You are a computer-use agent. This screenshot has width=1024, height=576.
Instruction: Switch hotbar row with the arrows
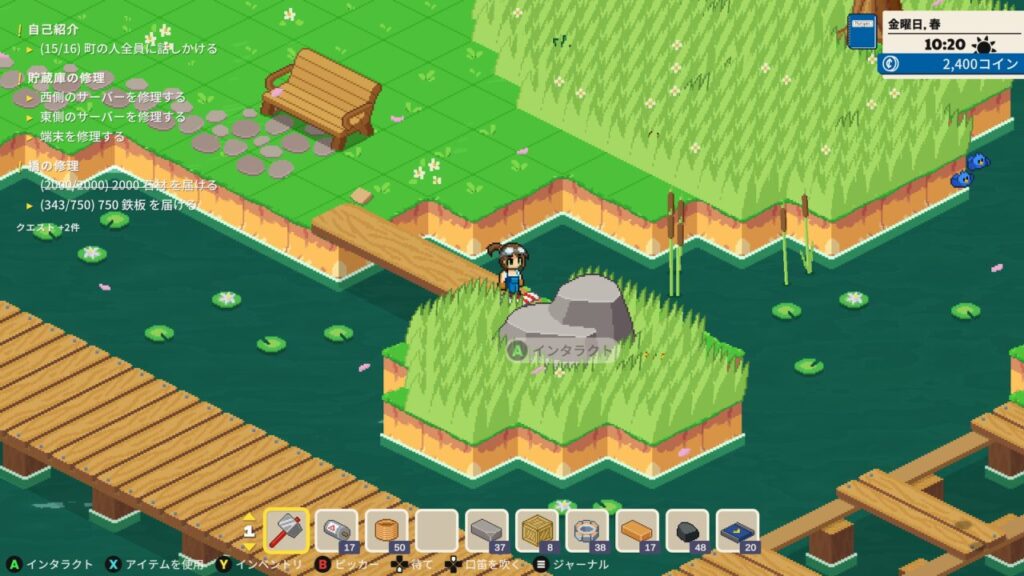coord(249,531)
